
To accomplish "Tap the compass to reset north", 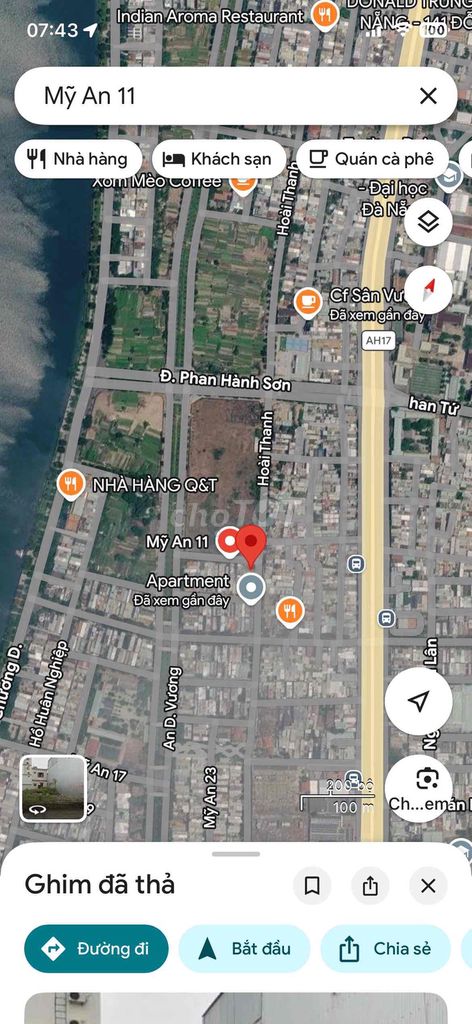I will (x=428, y=291).
